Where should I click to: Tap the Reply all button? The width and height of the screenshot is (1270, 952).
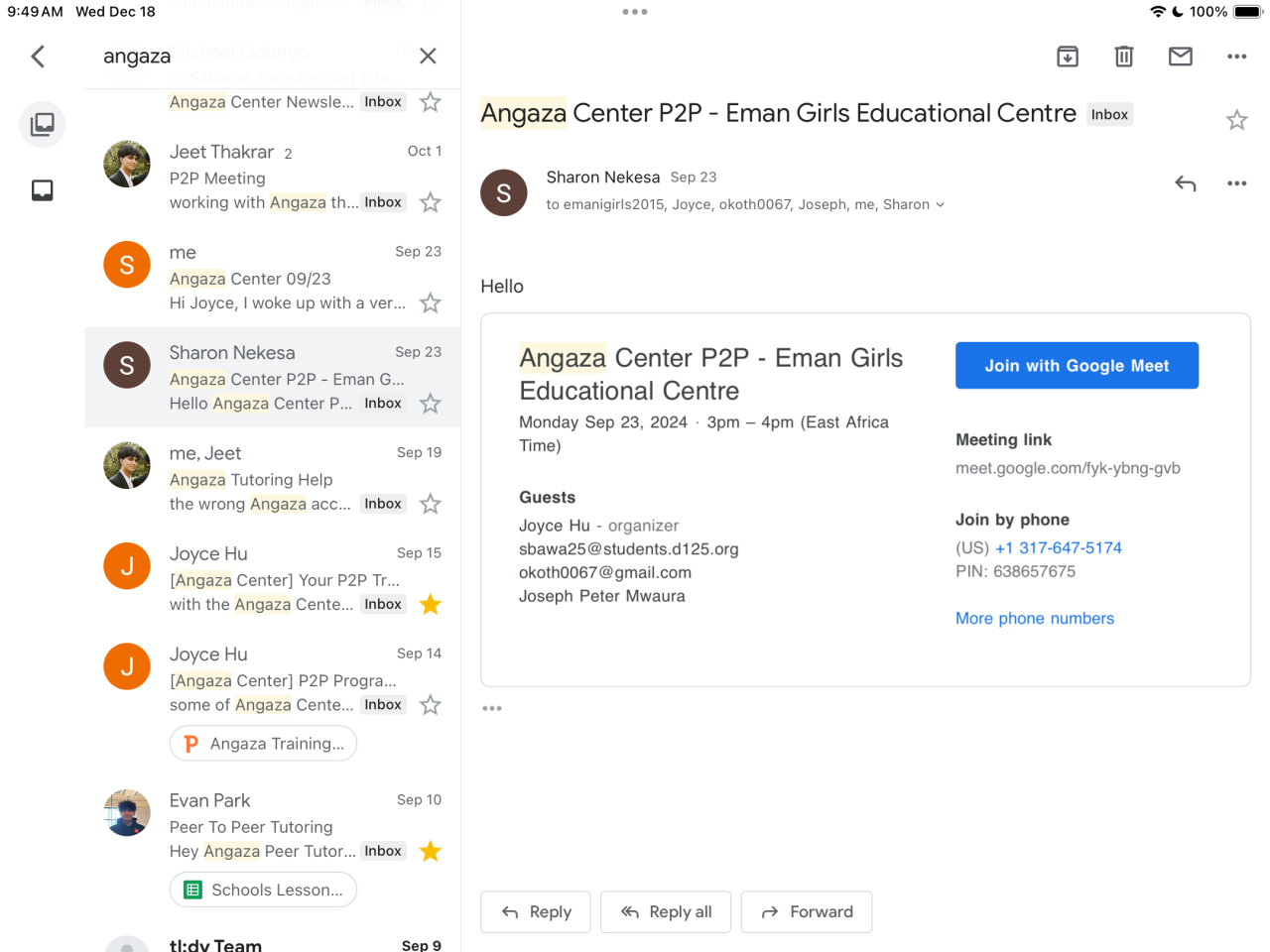[x=666, y=911]
